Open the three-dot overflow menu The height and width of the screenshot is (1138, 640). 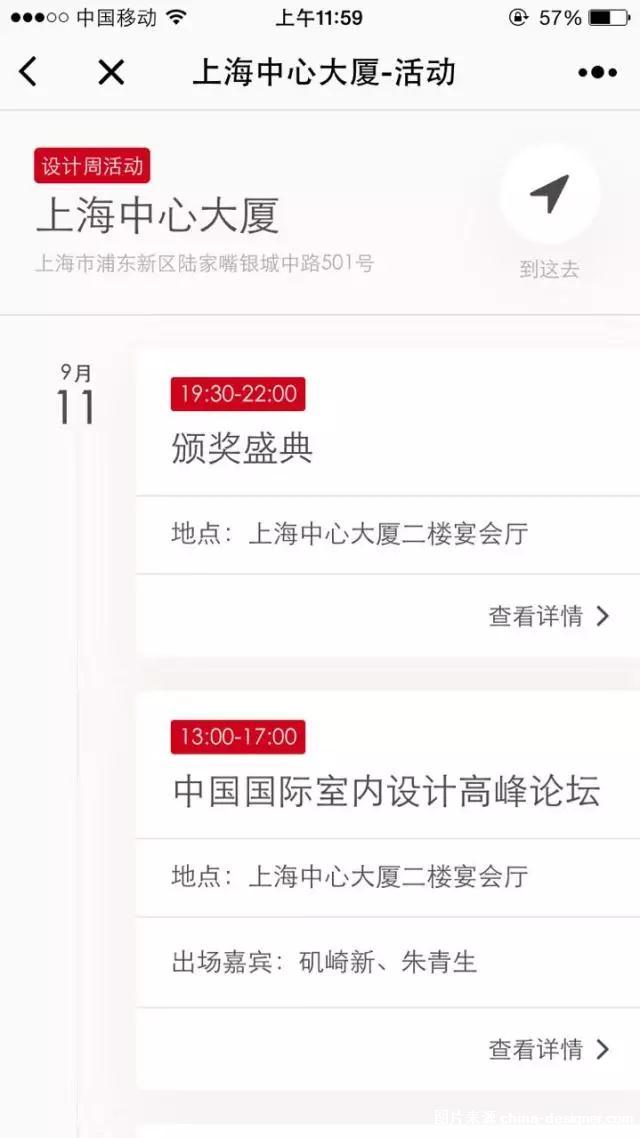[597, 72]
